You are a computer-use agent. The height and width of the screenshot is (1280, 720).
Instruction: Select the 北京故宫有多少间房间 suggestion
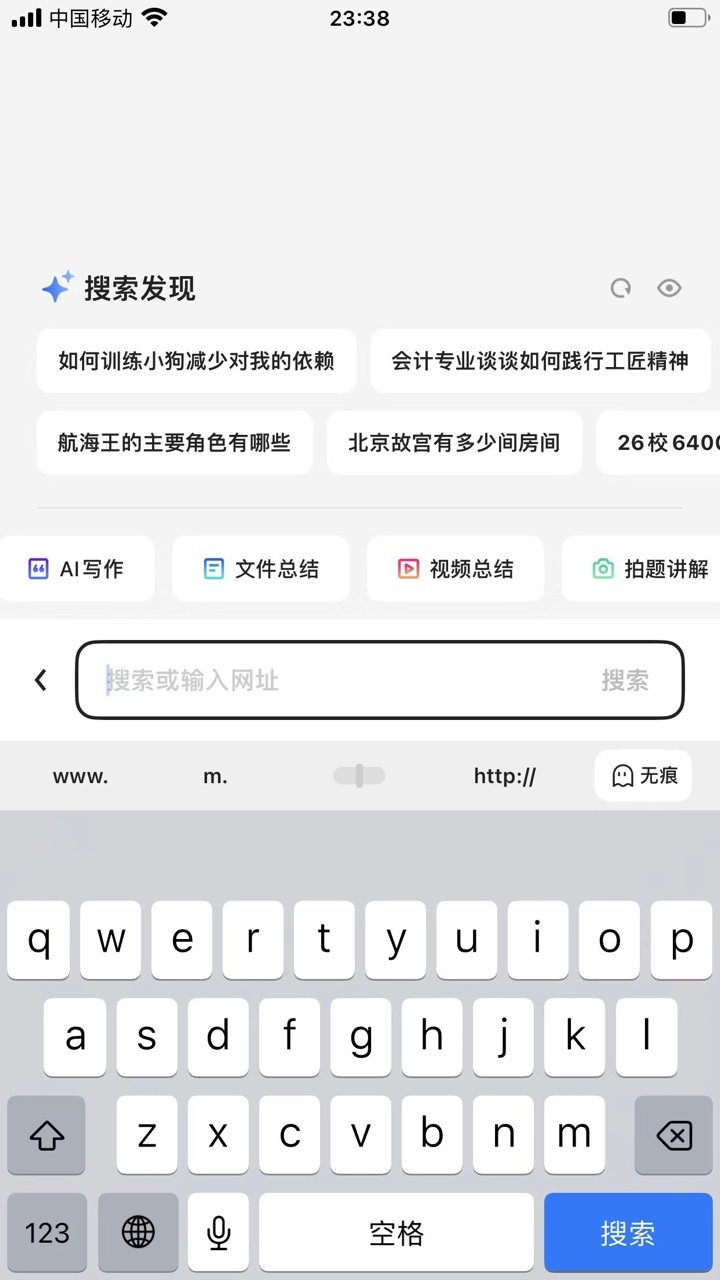click(x=454, y=443)
